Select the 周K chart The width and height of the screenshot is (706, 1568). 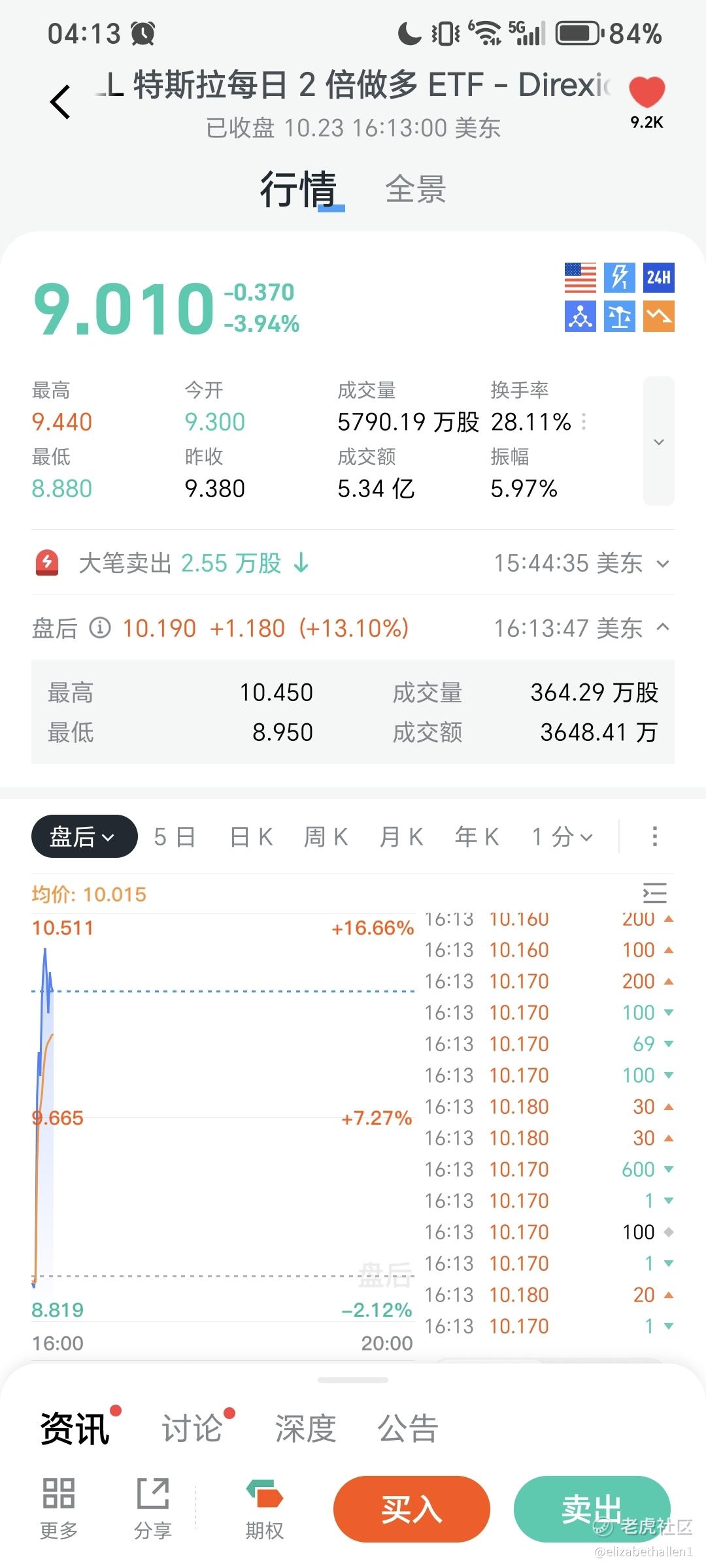pos(326,836)
